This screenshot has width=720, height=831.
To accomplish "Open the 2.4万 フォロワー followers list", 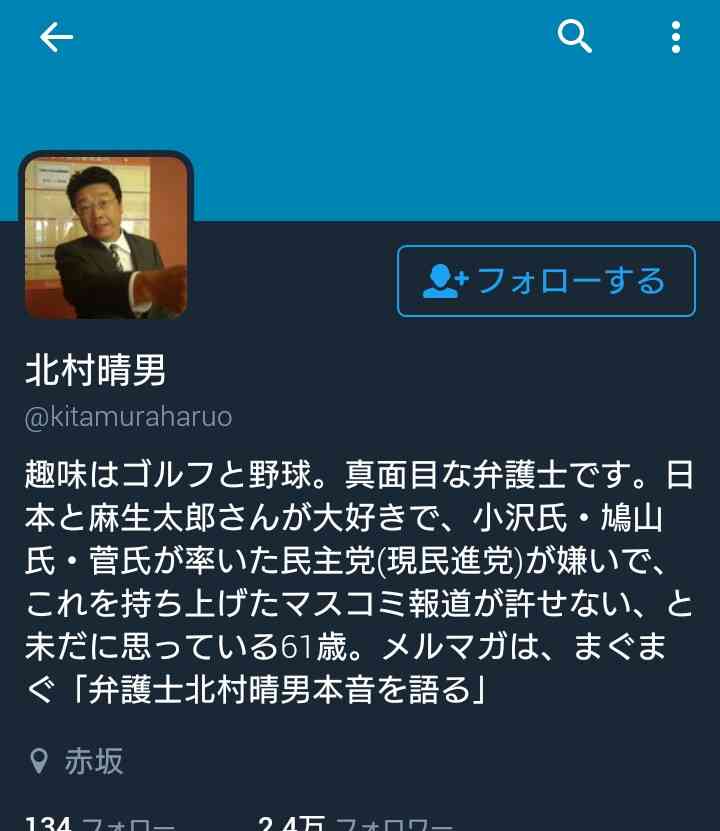I will (x=354, y=823).
